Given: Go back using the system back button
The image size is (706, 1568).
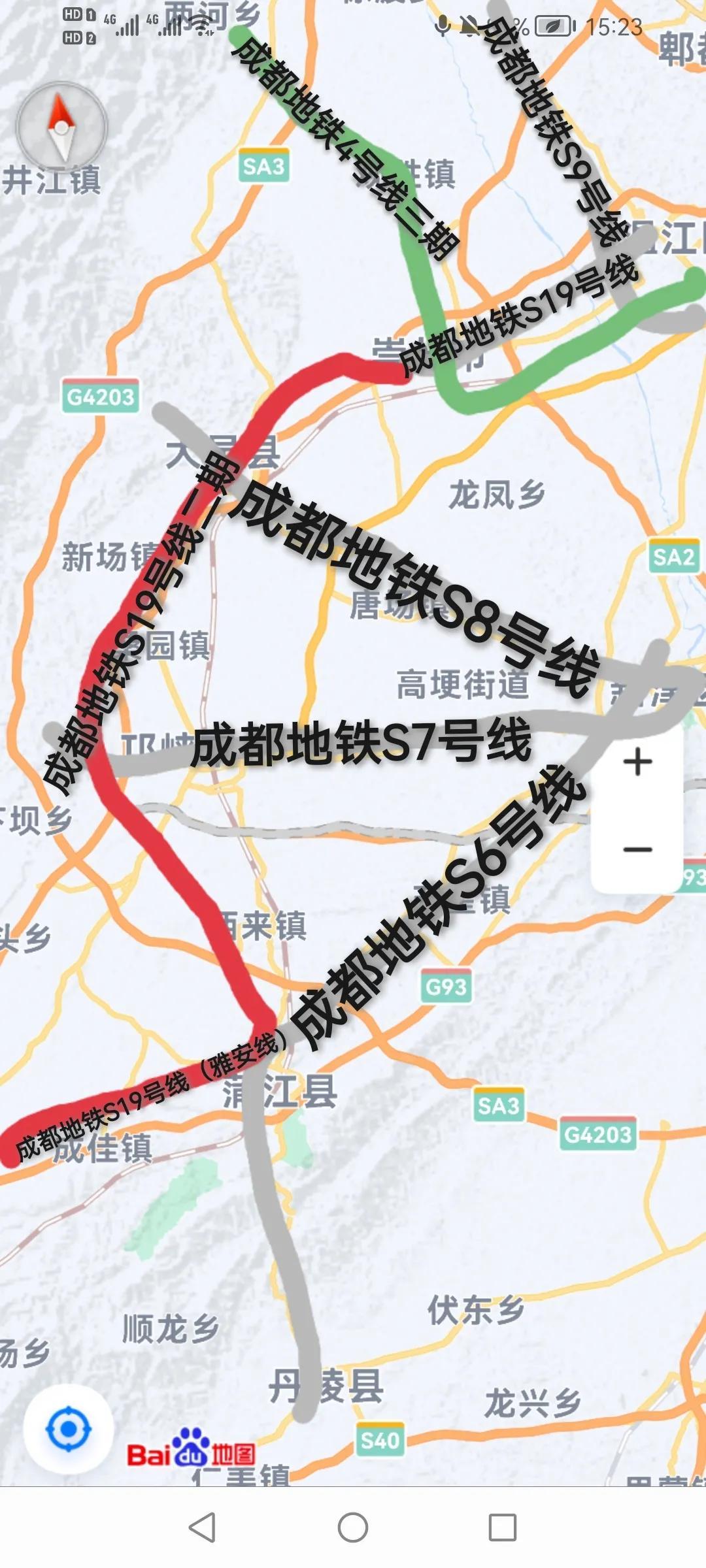Looking at the screenshot, I should (x=202, y=1527).
